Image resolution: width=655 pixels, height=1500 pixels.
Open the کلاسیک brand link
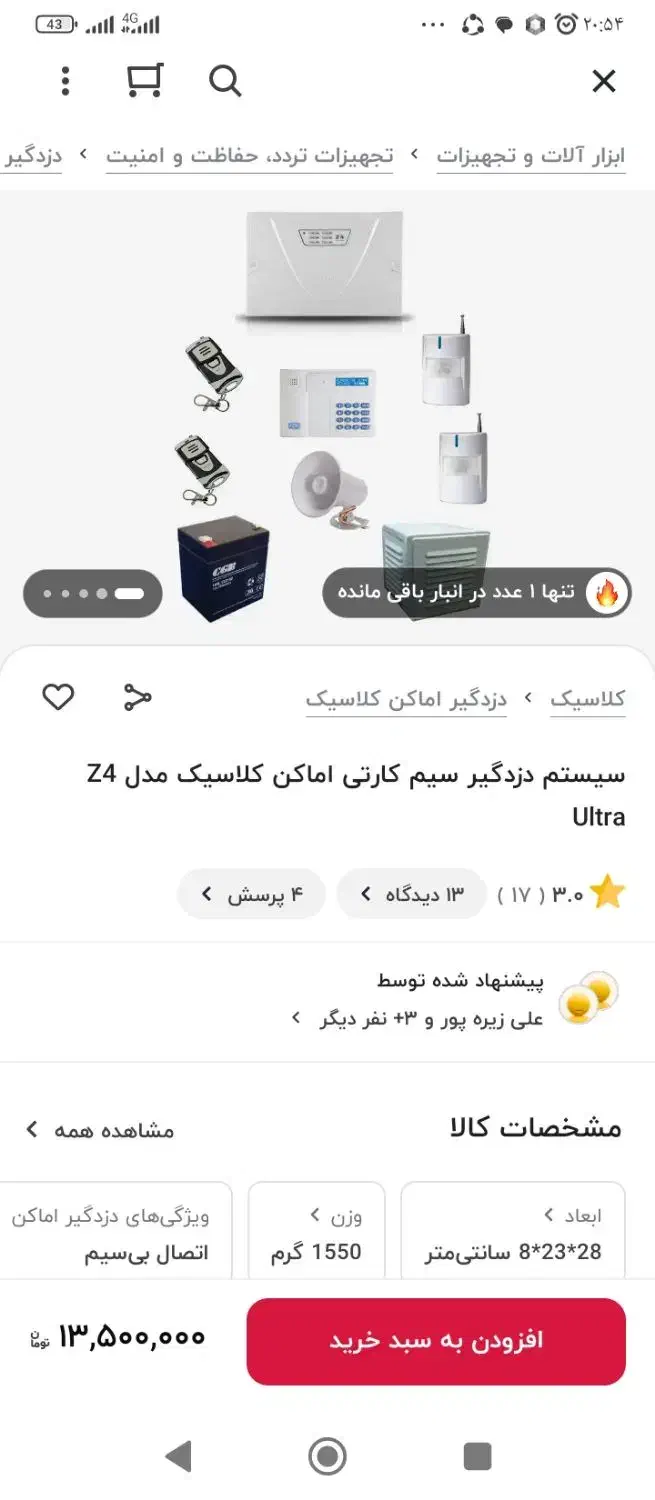point(587,699)
